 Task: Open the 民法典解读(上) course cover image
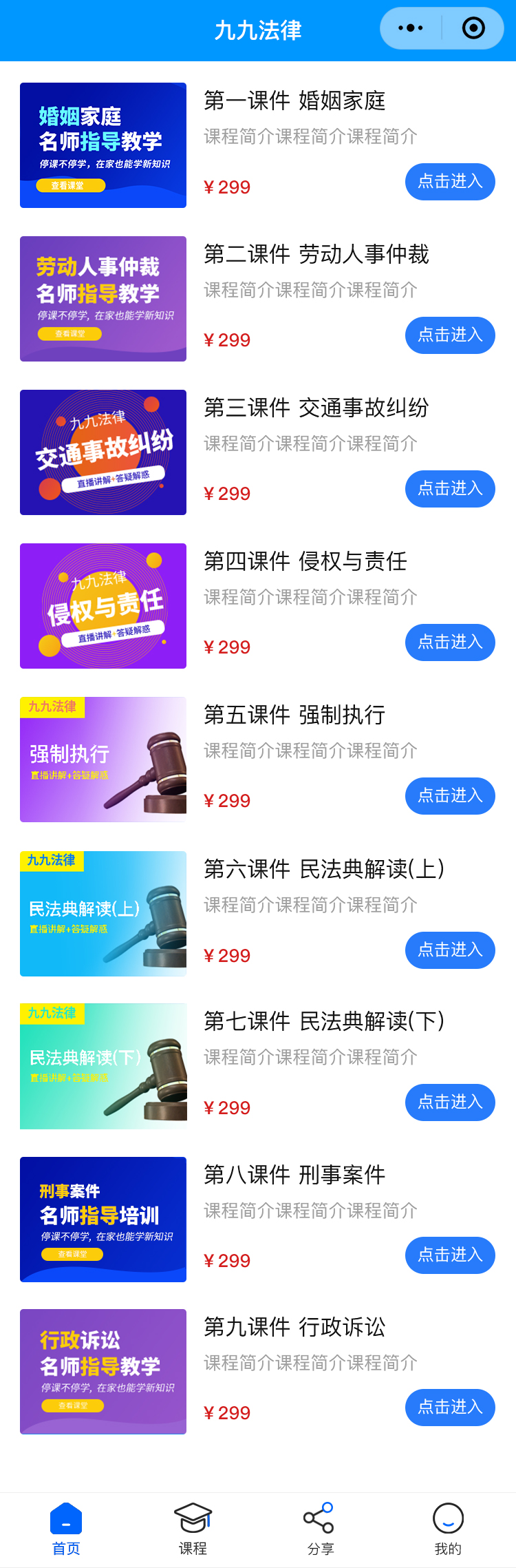103,914
